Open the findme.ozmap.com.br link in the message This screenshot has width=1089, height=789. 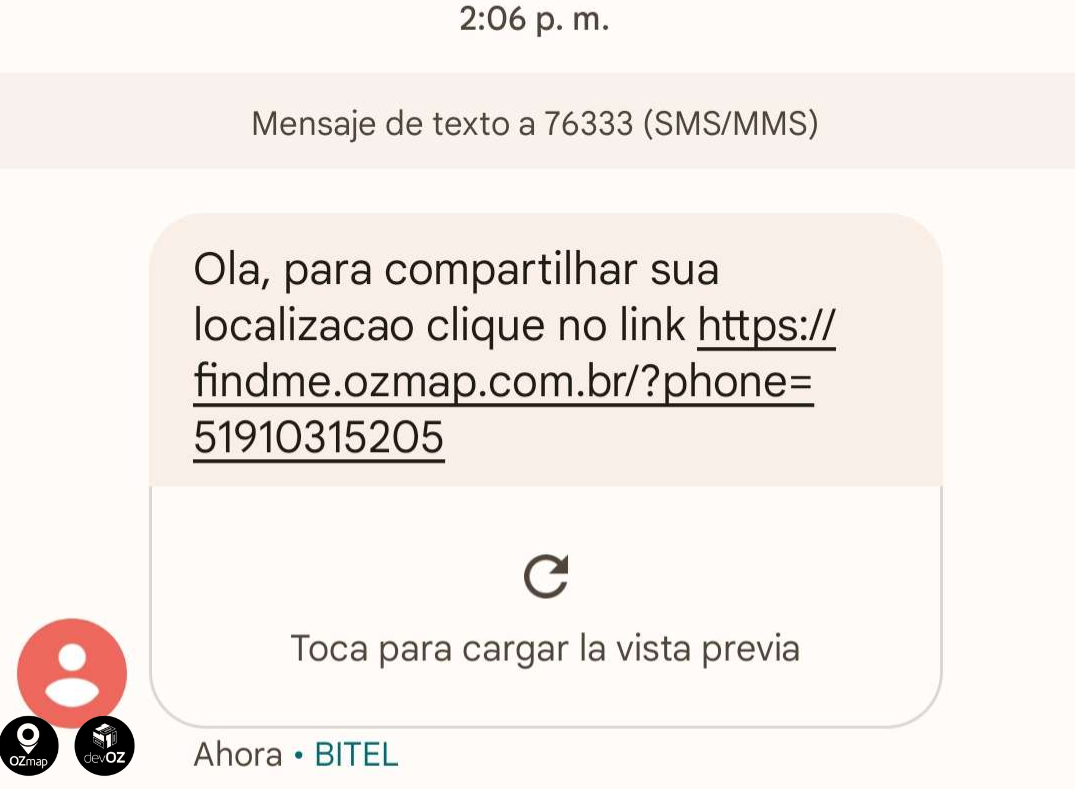503,382
